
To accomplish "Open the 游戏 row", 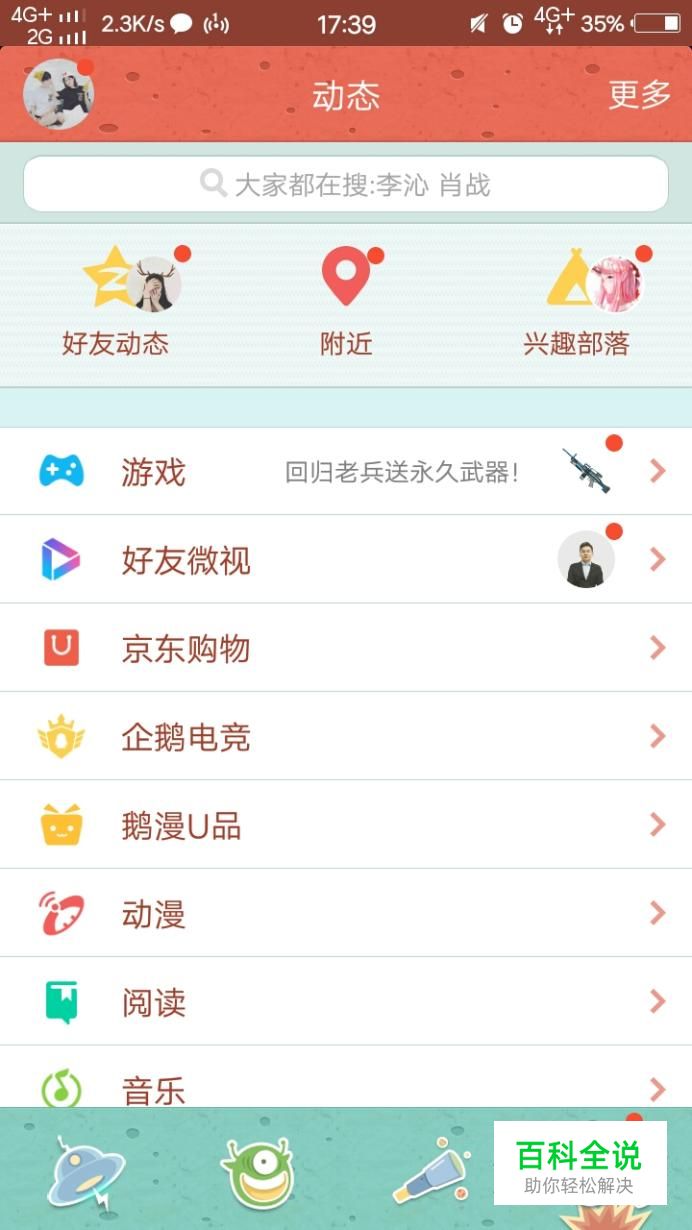I will (346, 471).
